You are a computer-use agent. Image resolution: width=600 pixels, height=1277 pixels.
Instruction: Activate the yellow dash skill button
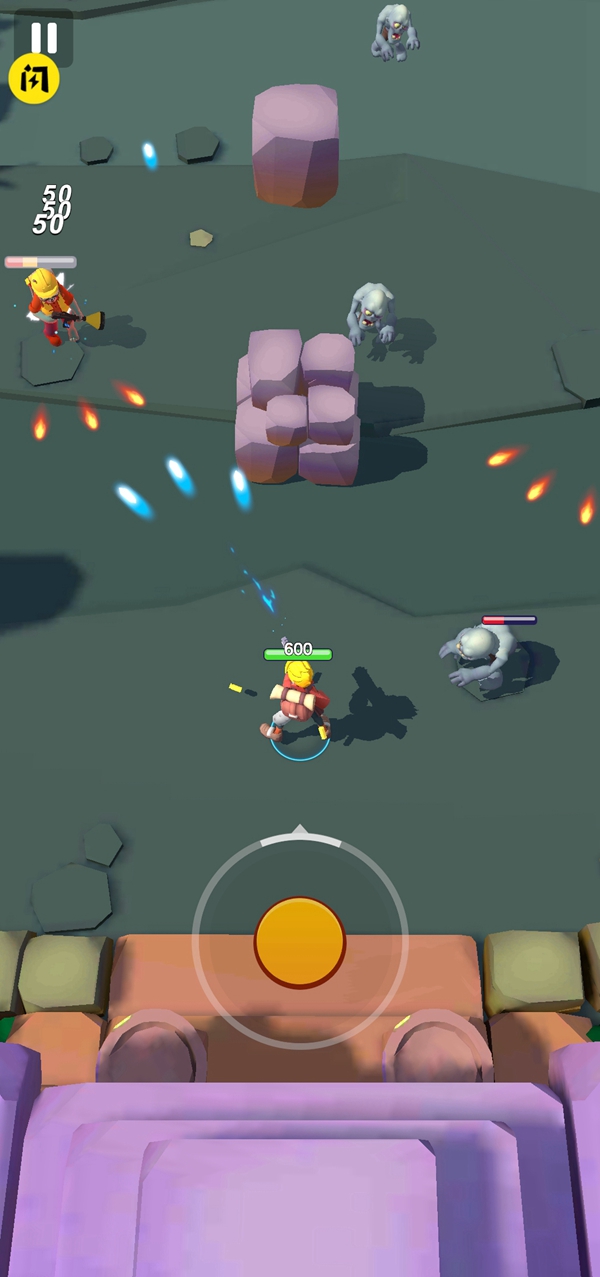(x=34, y=79)
